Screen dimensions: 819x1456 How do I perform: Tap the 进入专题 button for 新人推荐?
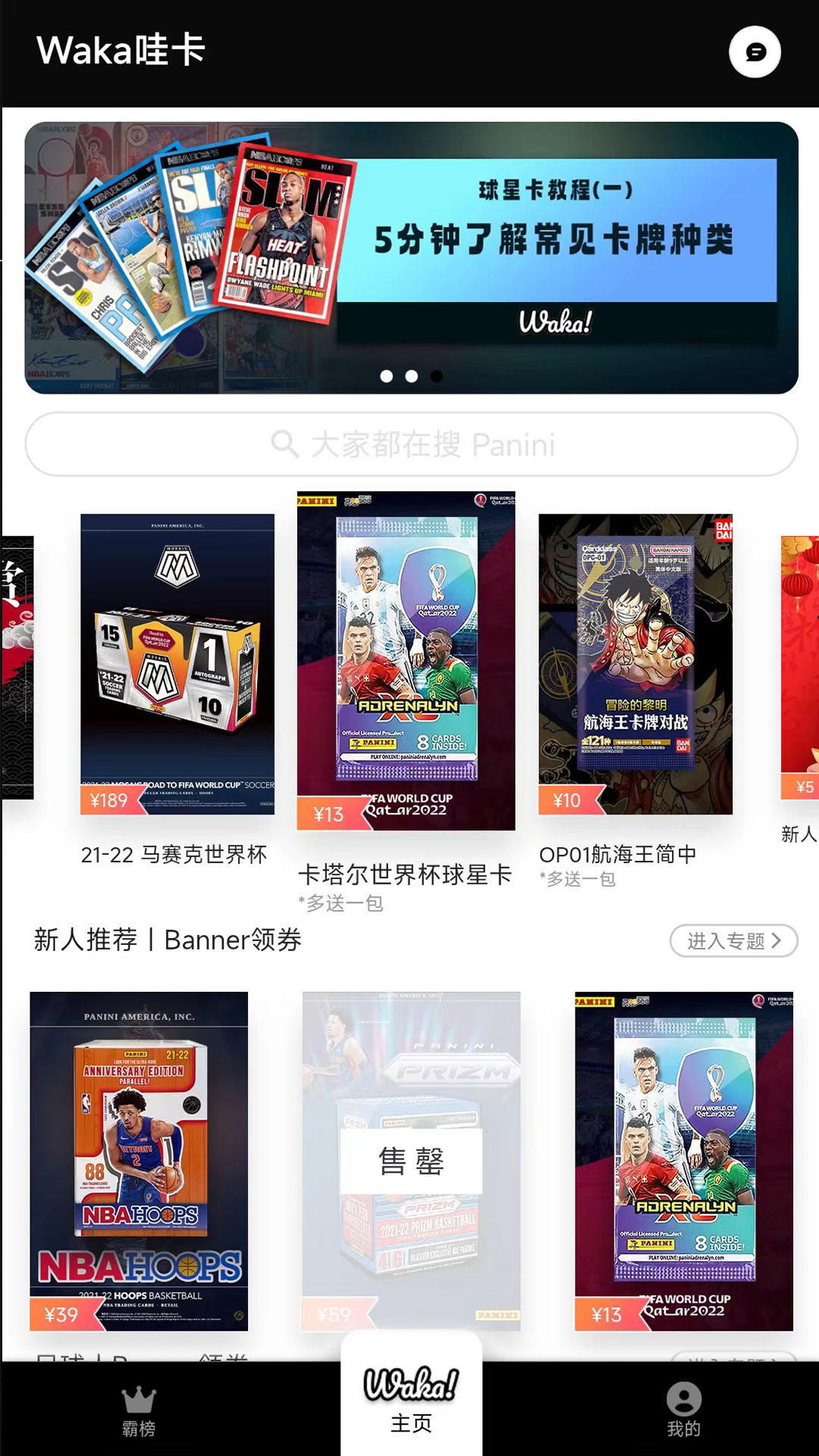click(x=733, y=941)
